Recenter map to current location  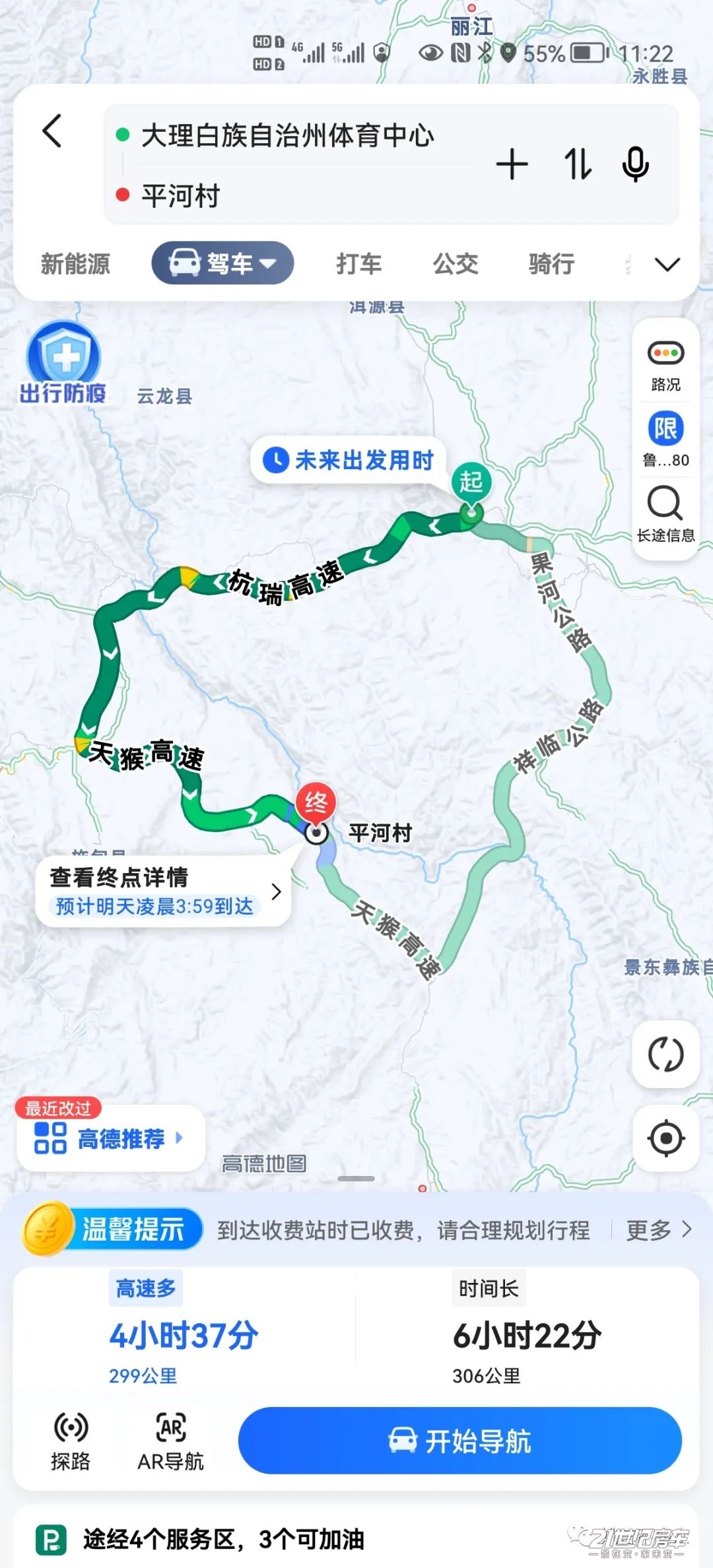(x=665, y=1138)
